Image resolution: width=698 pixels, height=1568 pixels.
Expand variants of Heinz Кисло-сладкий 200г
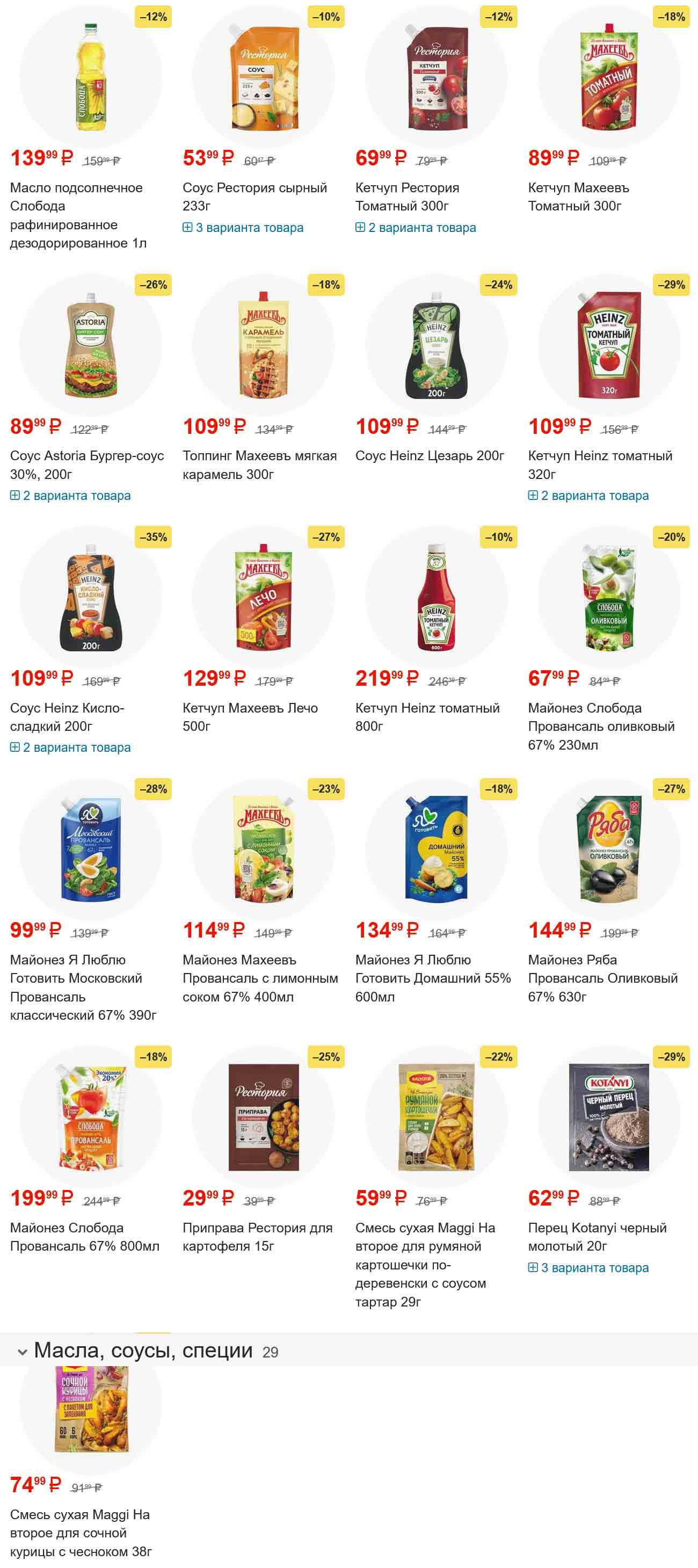tap(70, 747)
